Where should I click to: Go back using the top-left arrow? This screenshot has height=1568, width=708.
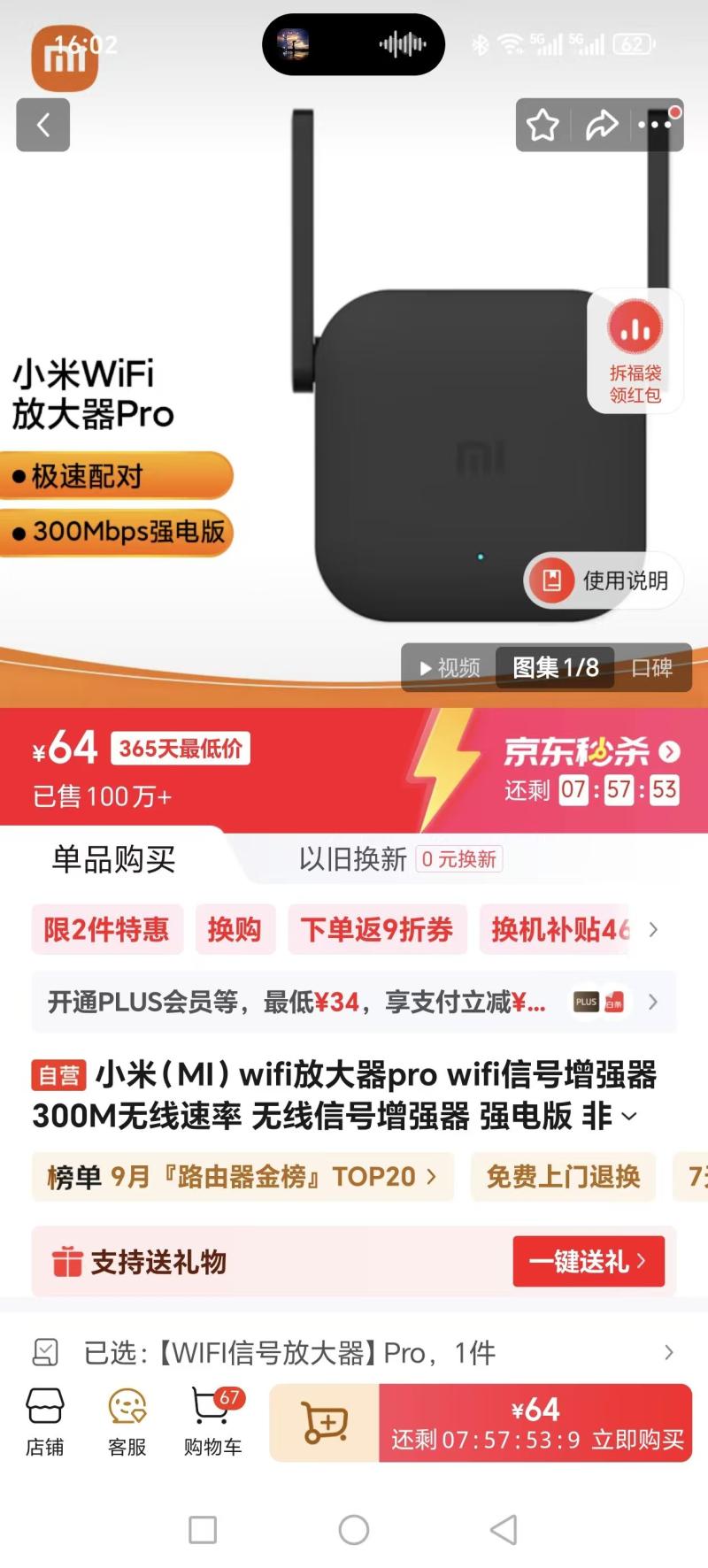[42, 126]
